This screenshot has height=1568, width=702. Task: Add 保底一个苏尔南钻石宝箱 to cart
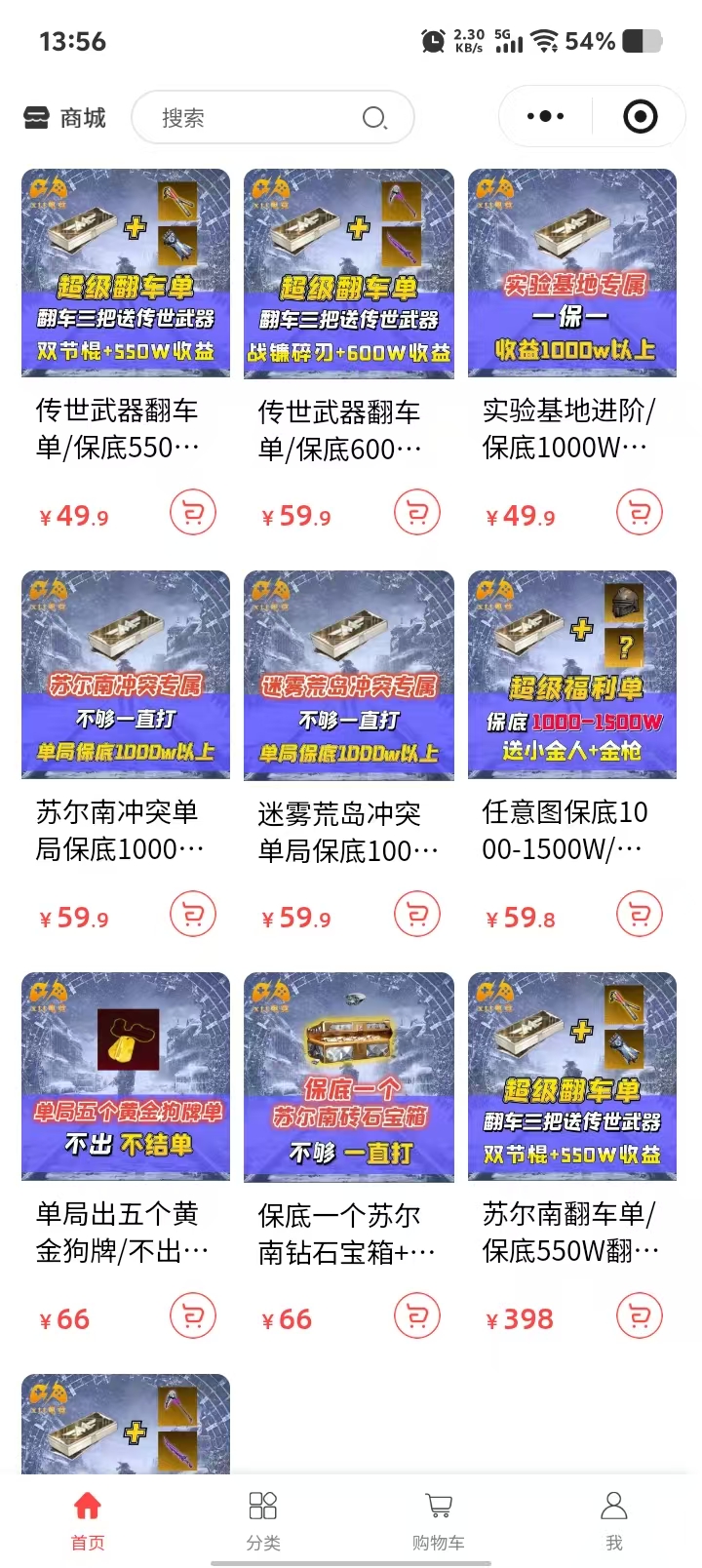click(x=417, y=1316)
